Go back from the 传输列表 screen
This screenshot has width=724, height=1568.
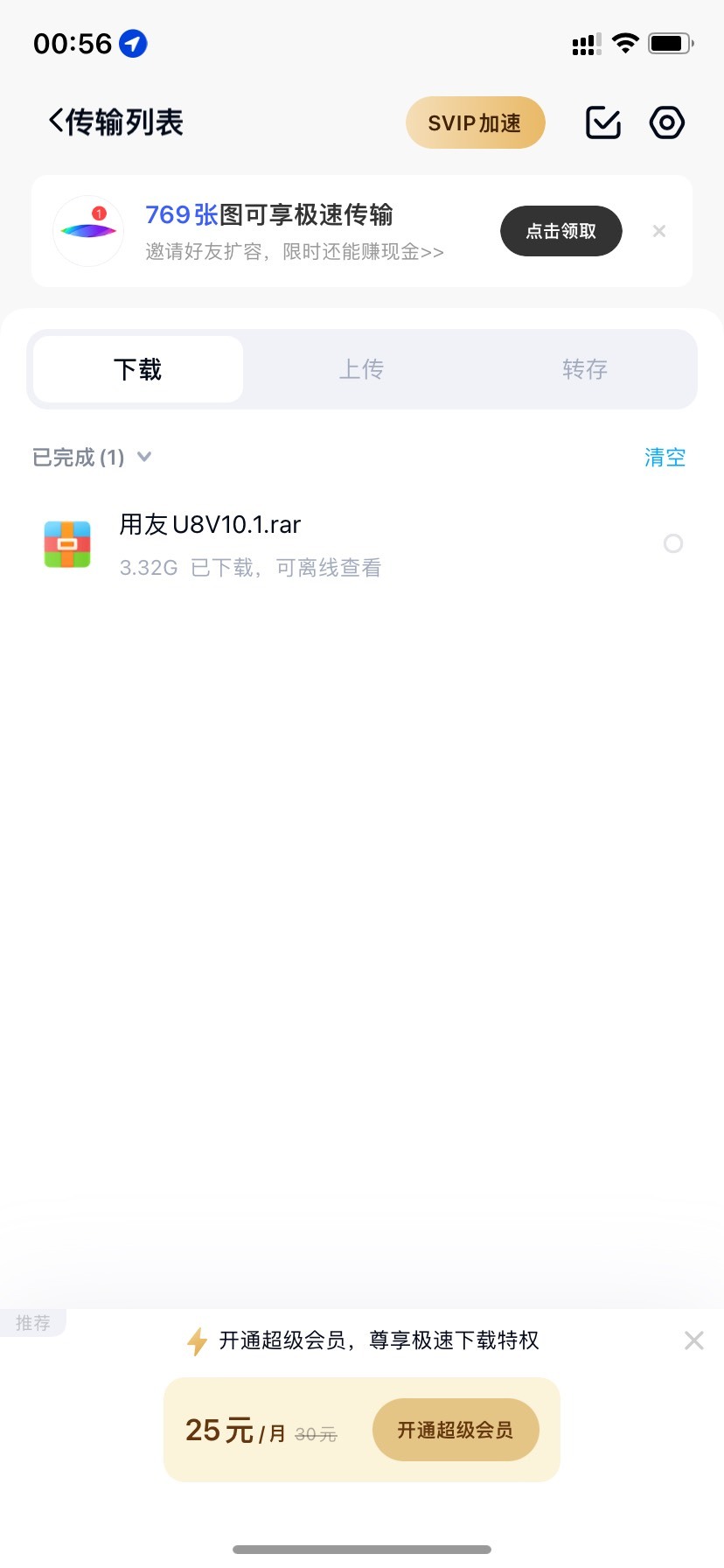tap(57, 122)
